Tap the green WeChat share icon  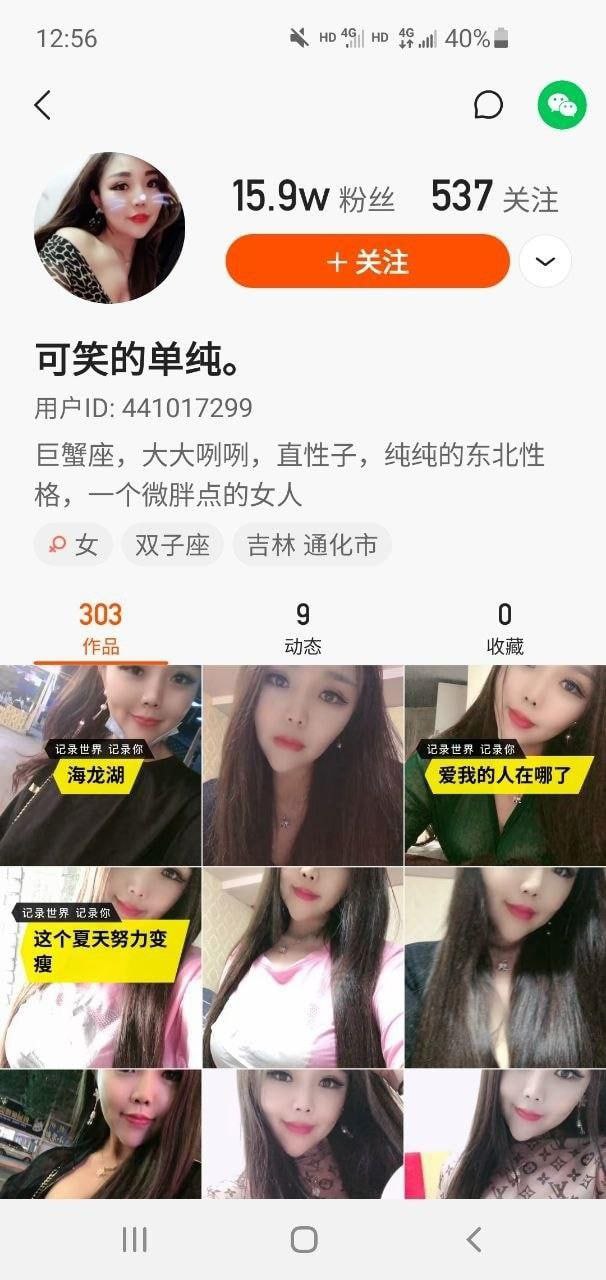tap(562, 105)
